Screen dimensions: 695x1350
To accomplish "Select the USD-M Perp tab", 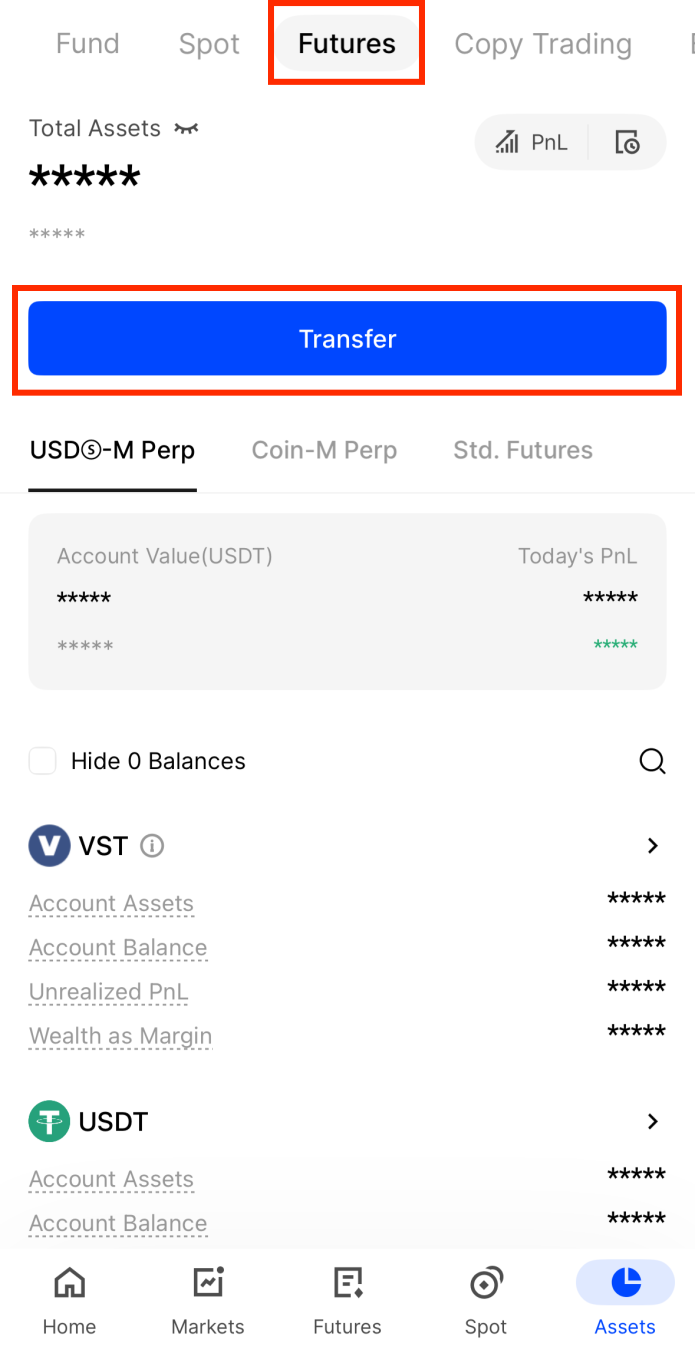I will (112, 450).
